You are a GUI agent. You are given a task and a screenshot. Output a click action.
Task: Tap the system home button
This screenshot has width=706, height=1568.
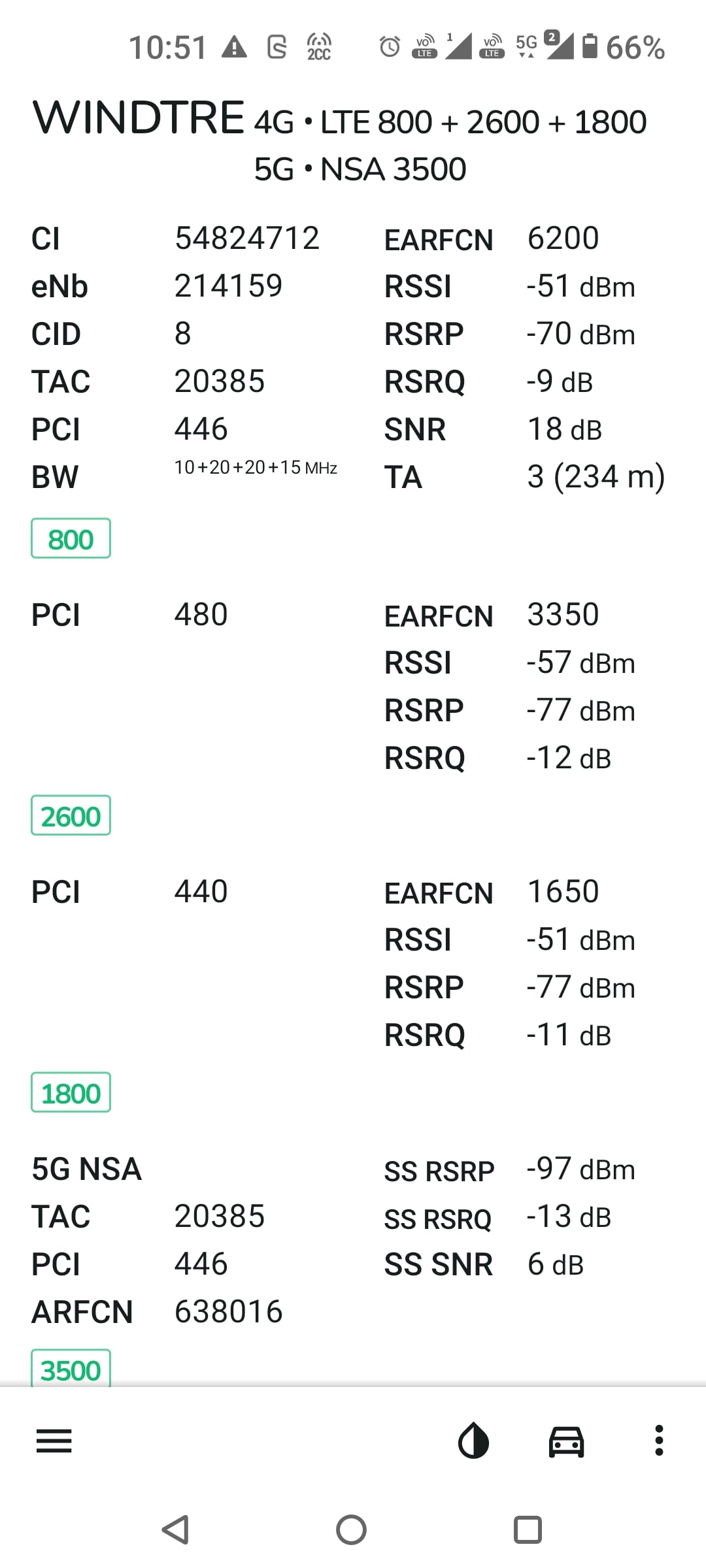click(352, 1529)
